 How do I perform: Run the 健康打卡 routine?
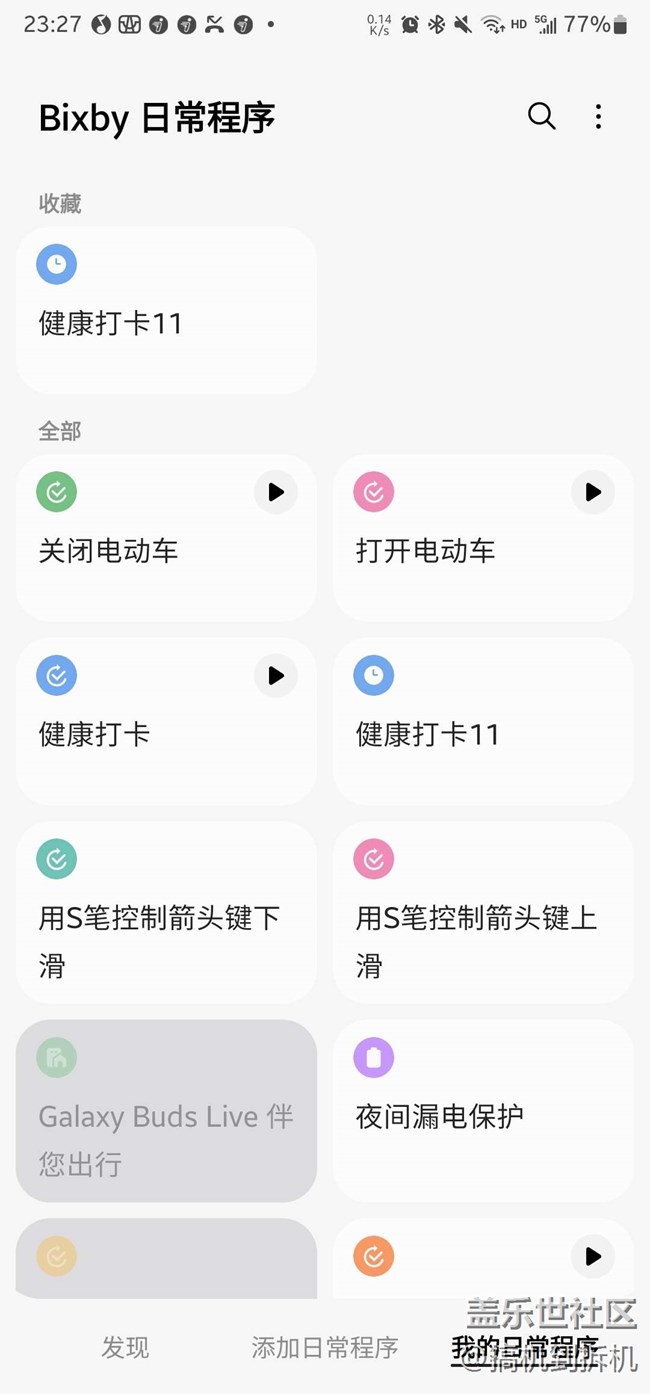tap(276, 676)
